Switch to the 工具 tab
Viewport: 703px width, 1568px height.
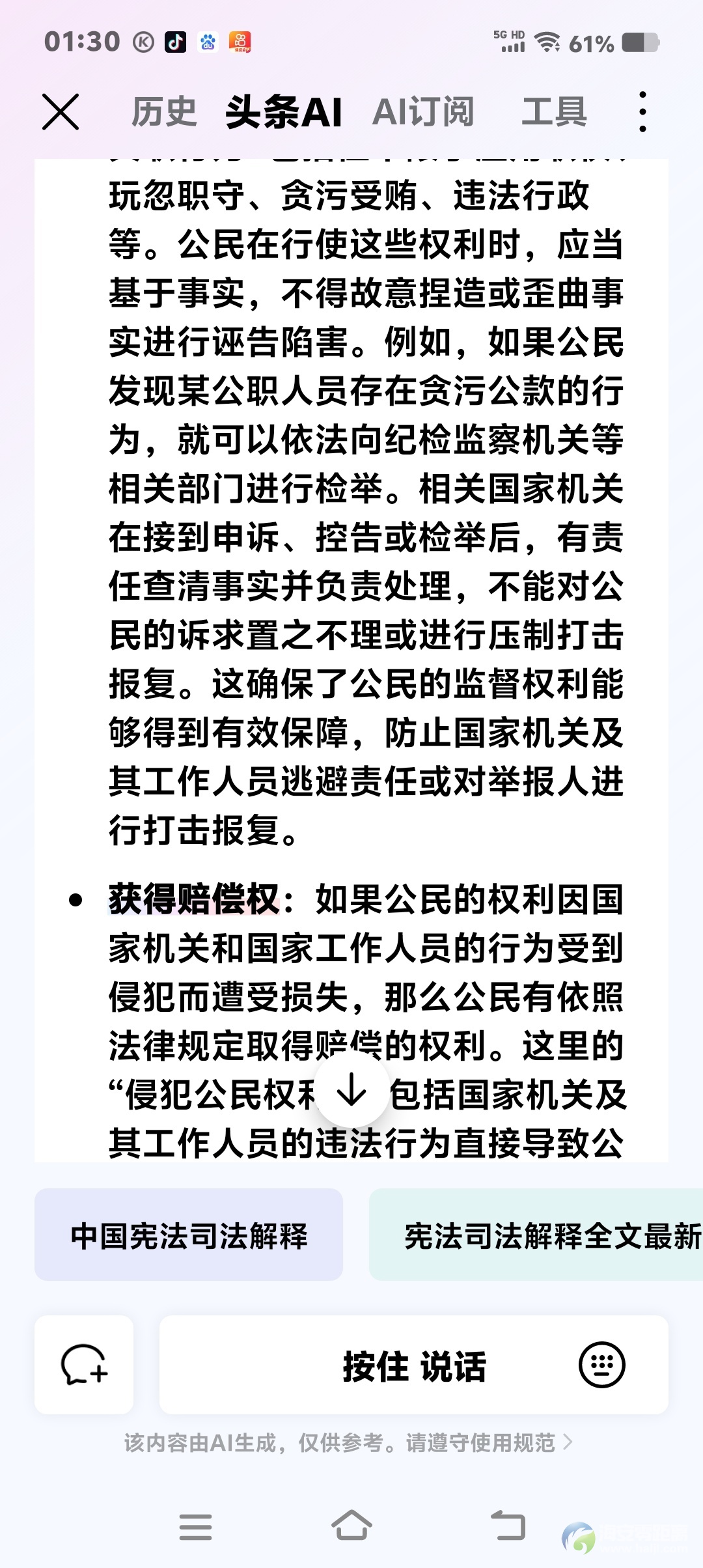555,111
